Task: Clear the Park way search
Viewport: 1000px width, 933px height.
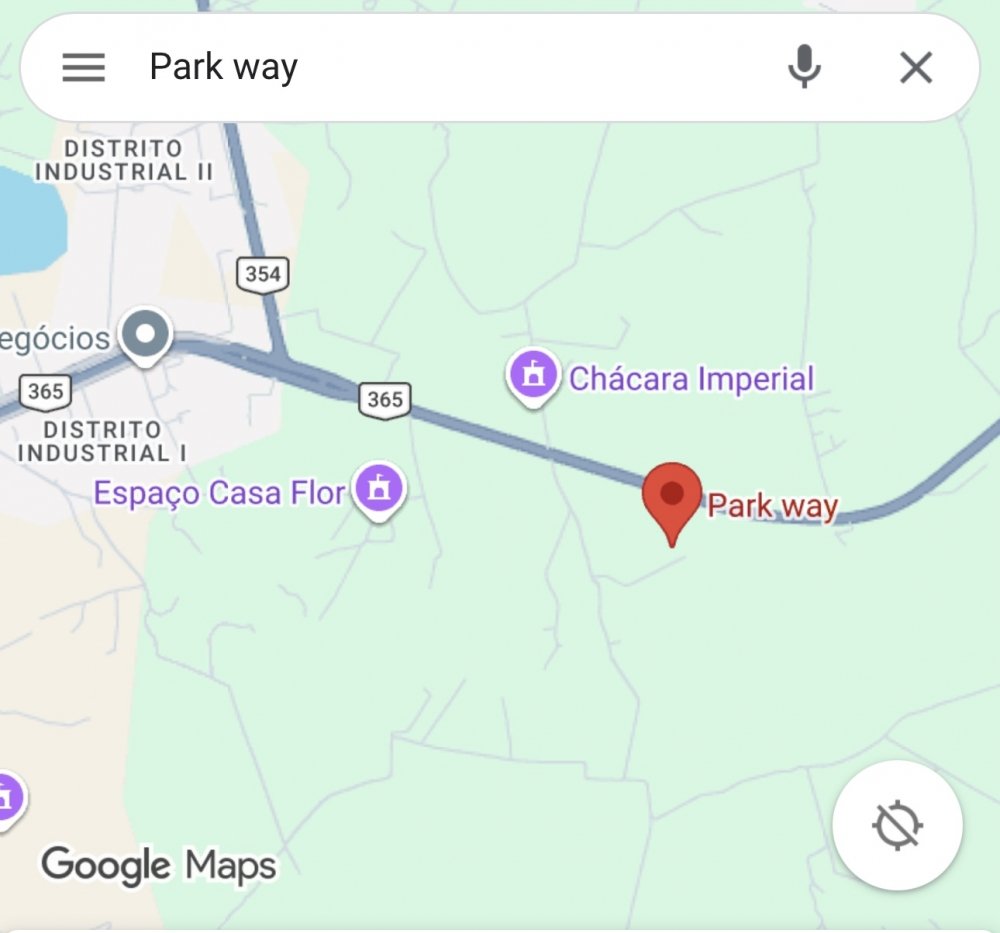Action: click(x=915, y=67)
